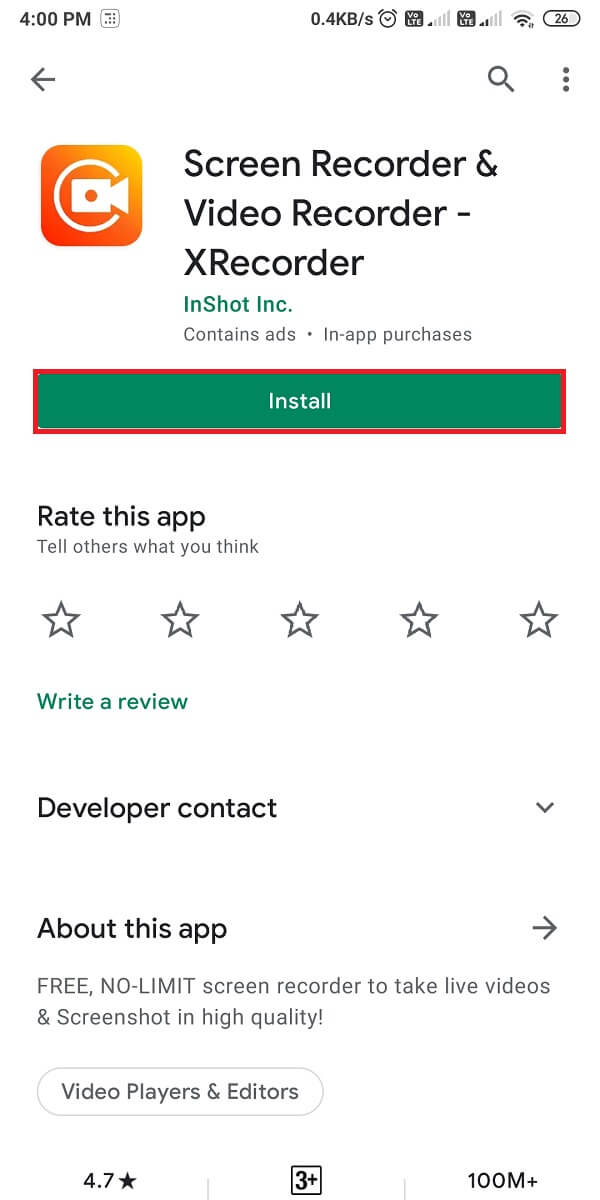This screenshot has width=600, height=1200.
Task: Open About this app details
Action: point(544,929)
